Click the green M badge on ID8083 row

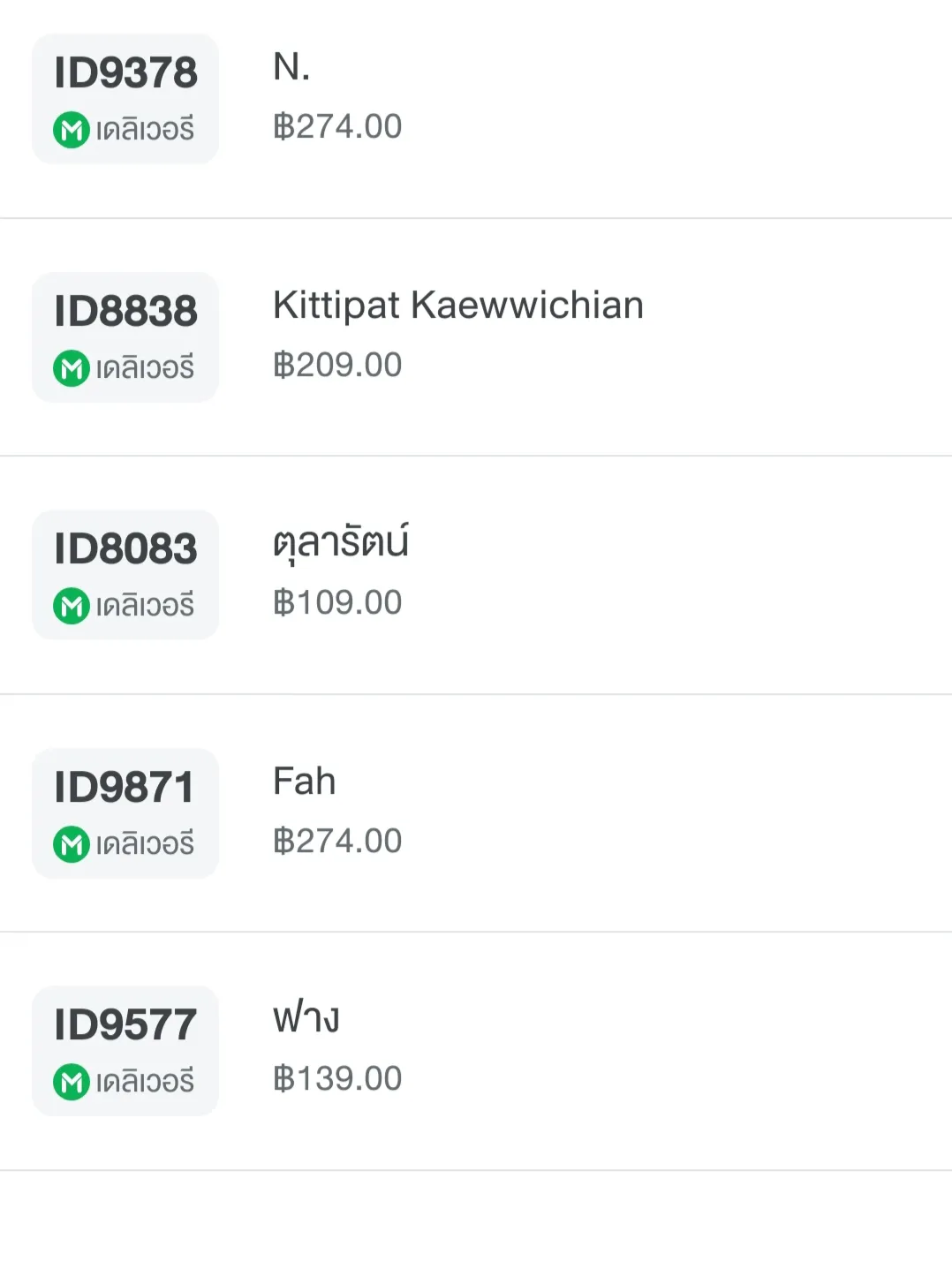point(70,605)
